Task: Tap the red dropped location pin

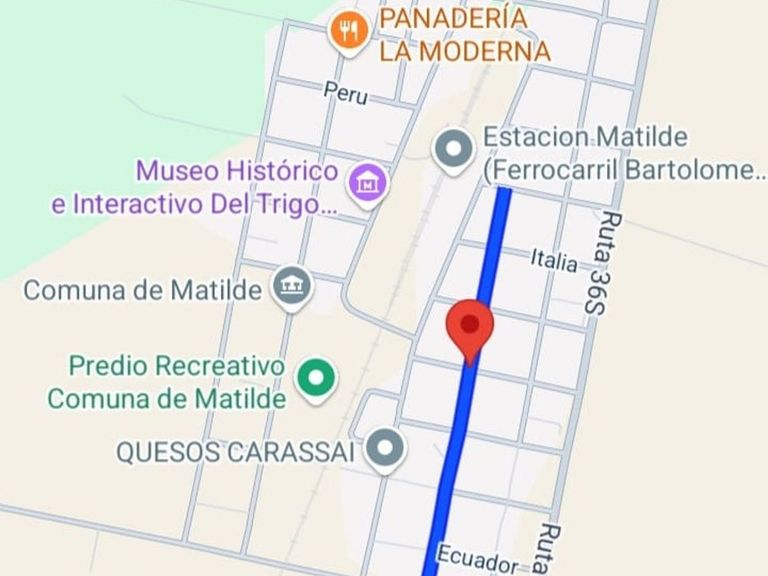Action: click(471, 326)
